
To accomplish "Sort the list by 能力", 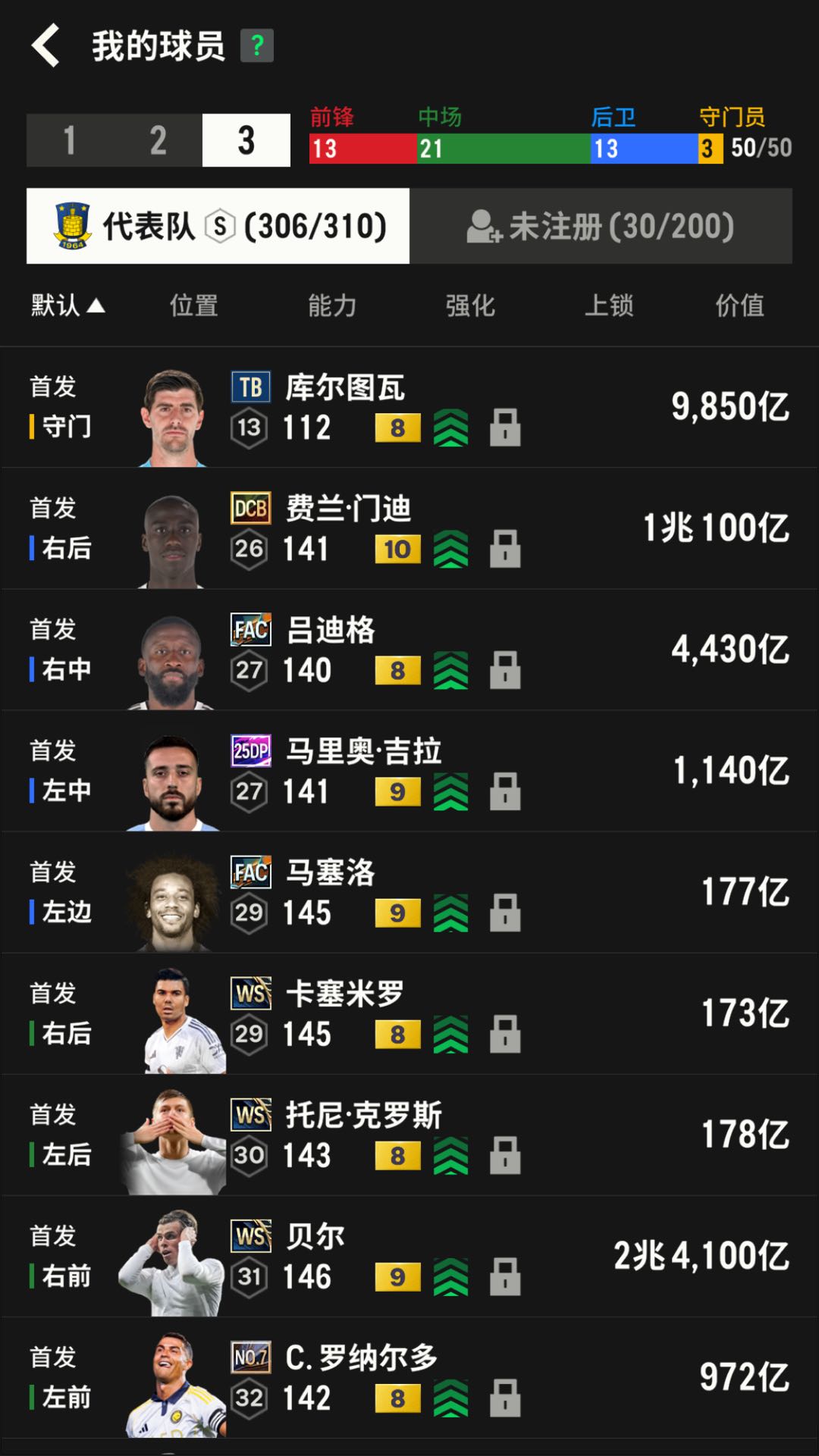I will click(x=332, y=305).
